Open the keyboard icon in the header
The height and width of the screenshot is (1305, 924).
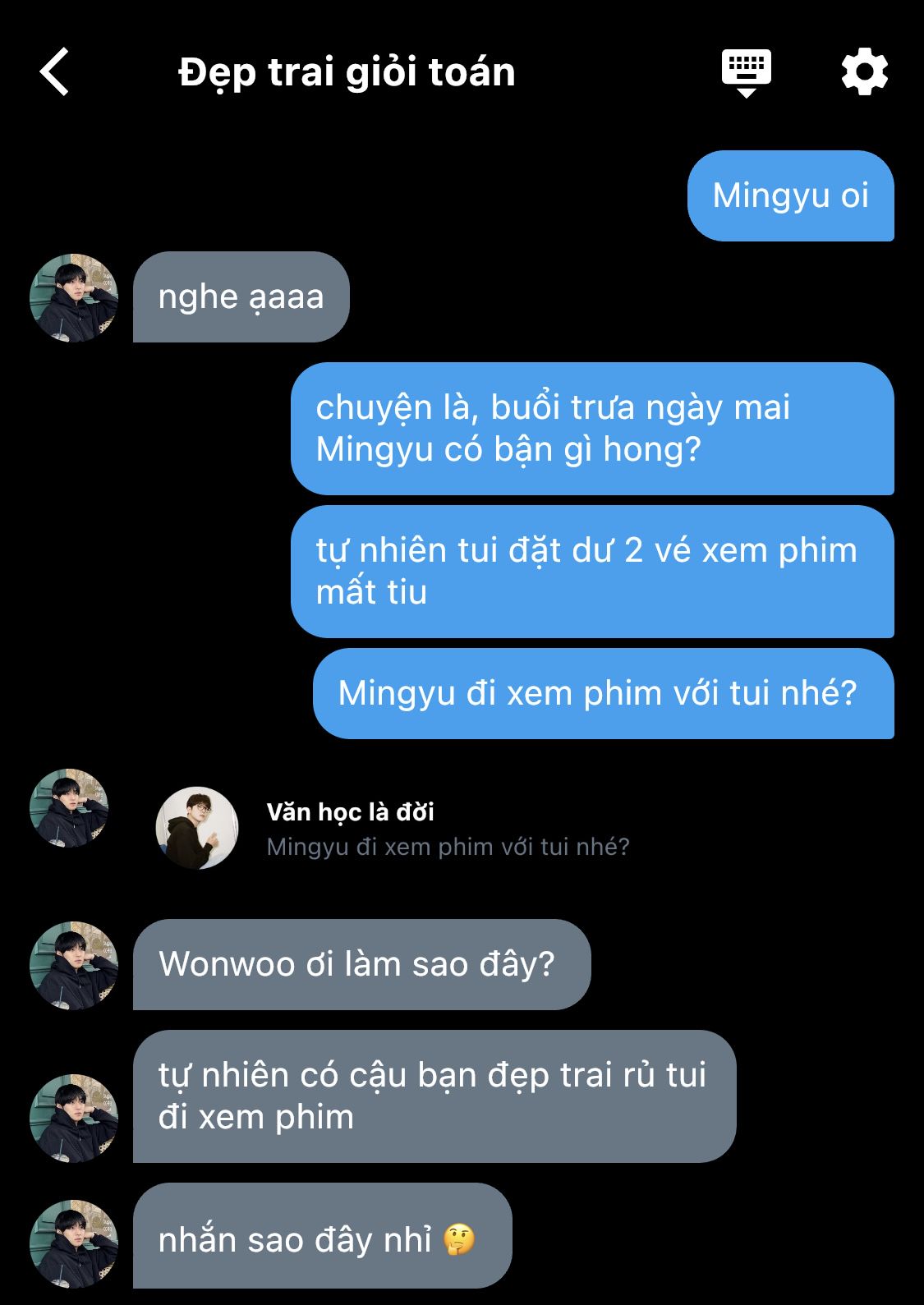click(x=746, y=72)
